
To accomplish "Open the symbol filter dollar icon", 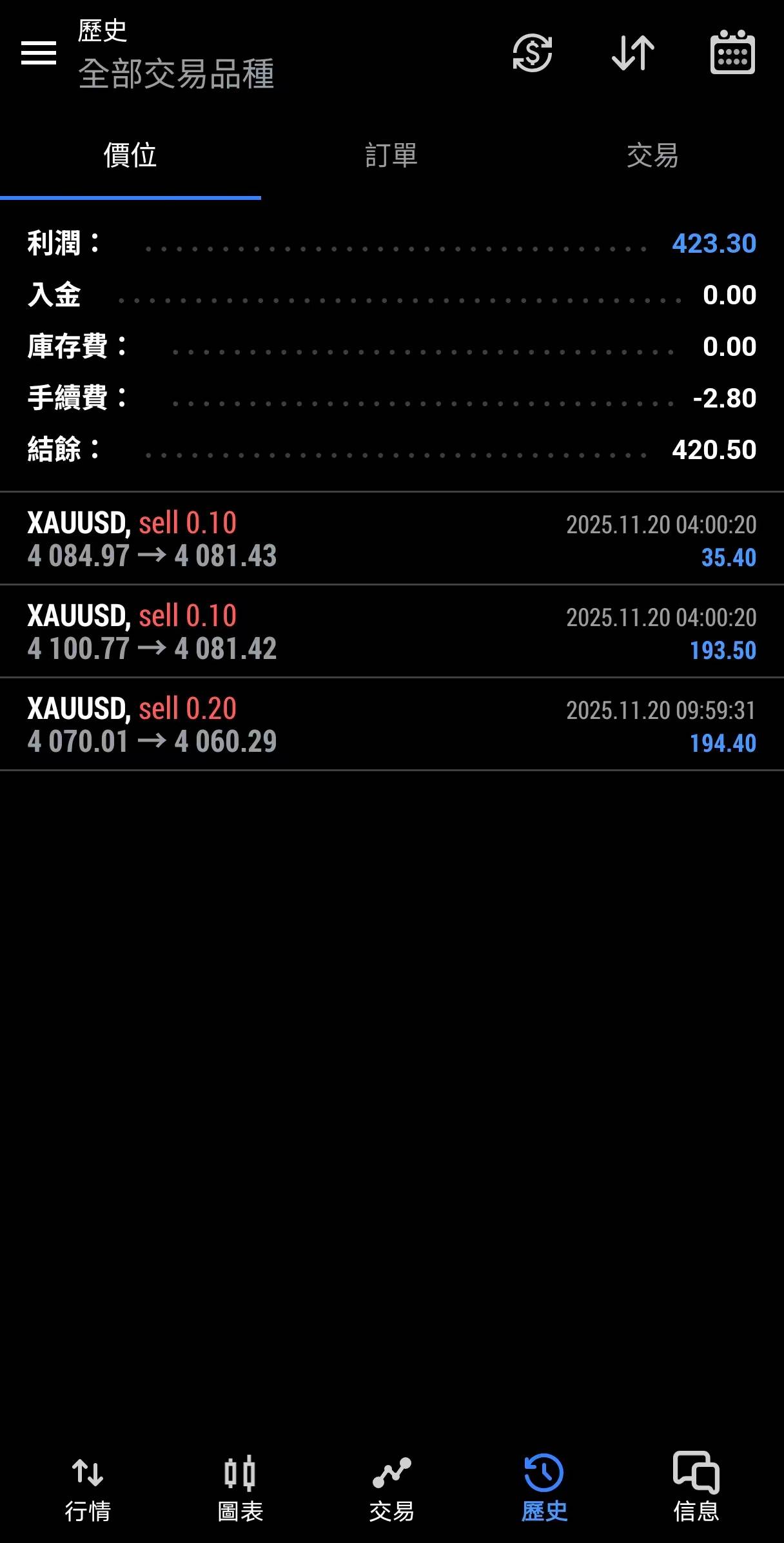I will click(x=533, y=53).
